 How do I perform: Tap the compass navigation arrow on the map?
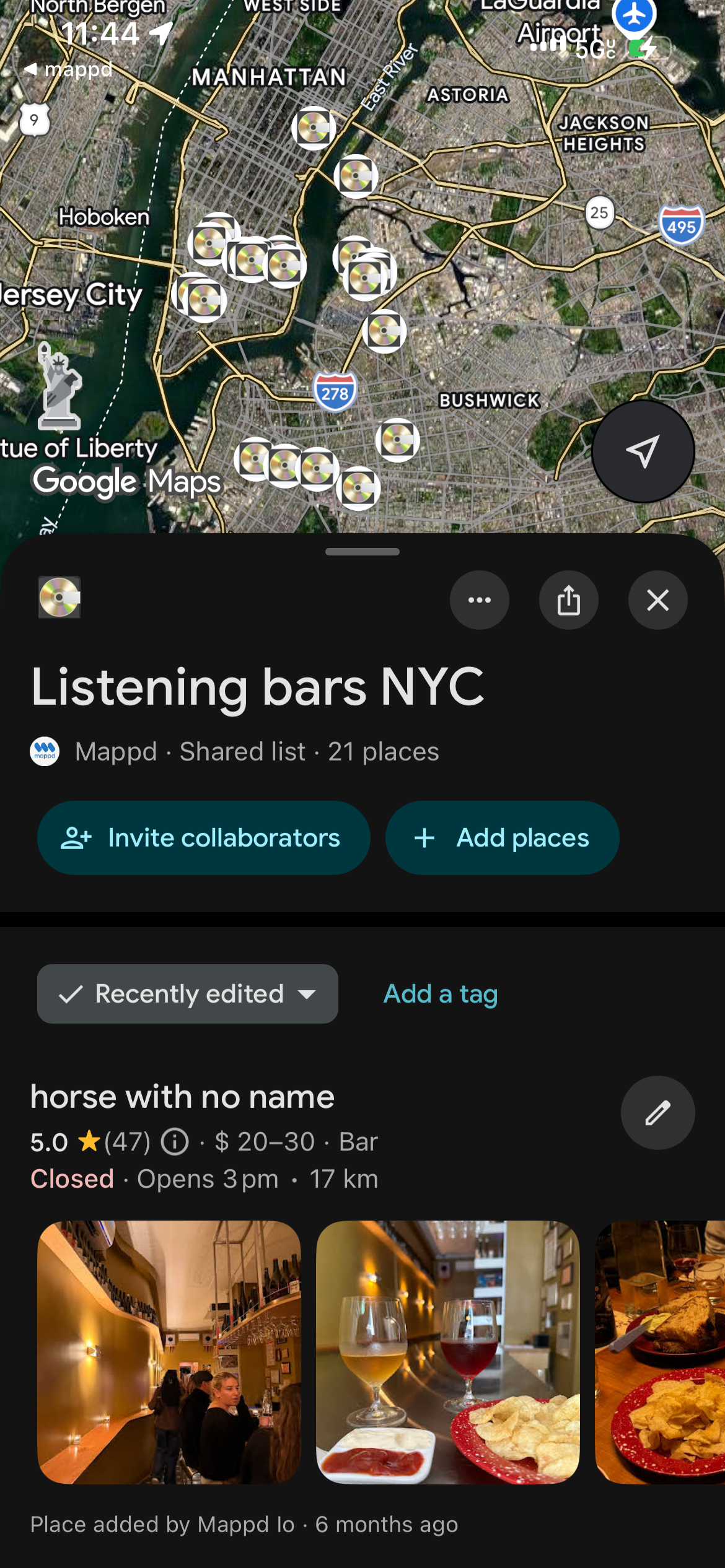click(x=643, y=452)
